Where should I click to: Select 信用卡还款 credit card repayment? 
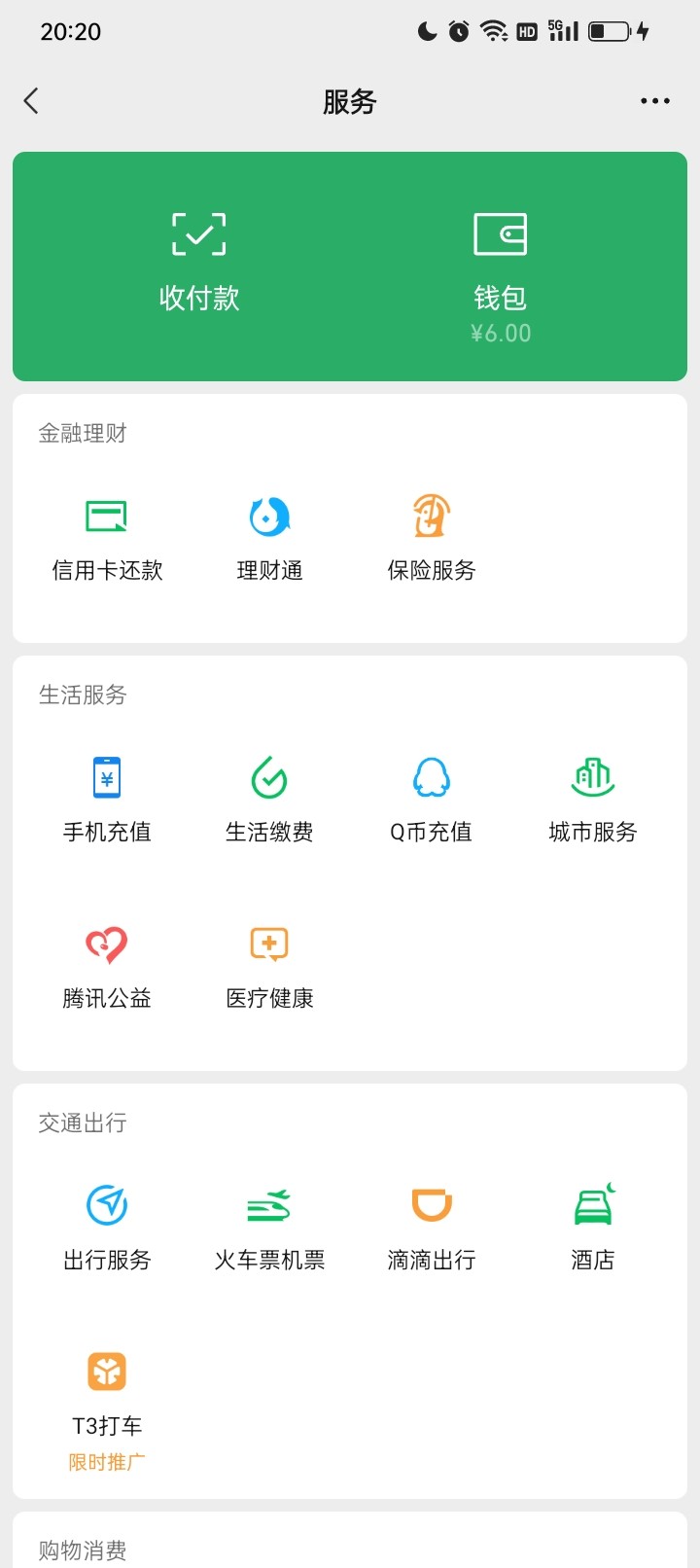pos(106,535)
